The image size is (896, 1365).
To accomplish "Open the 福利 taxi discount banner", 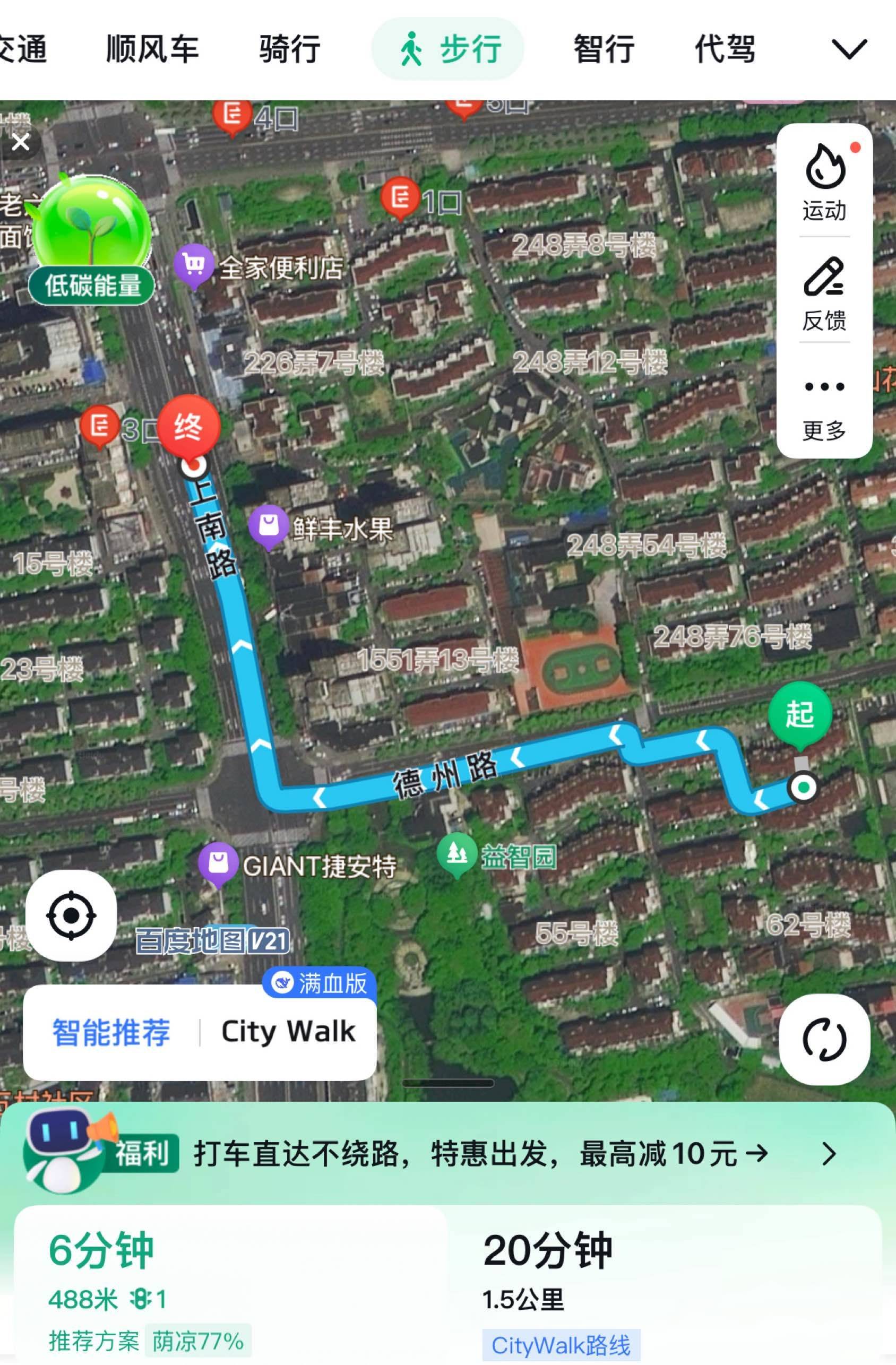I will [447, 1153].
